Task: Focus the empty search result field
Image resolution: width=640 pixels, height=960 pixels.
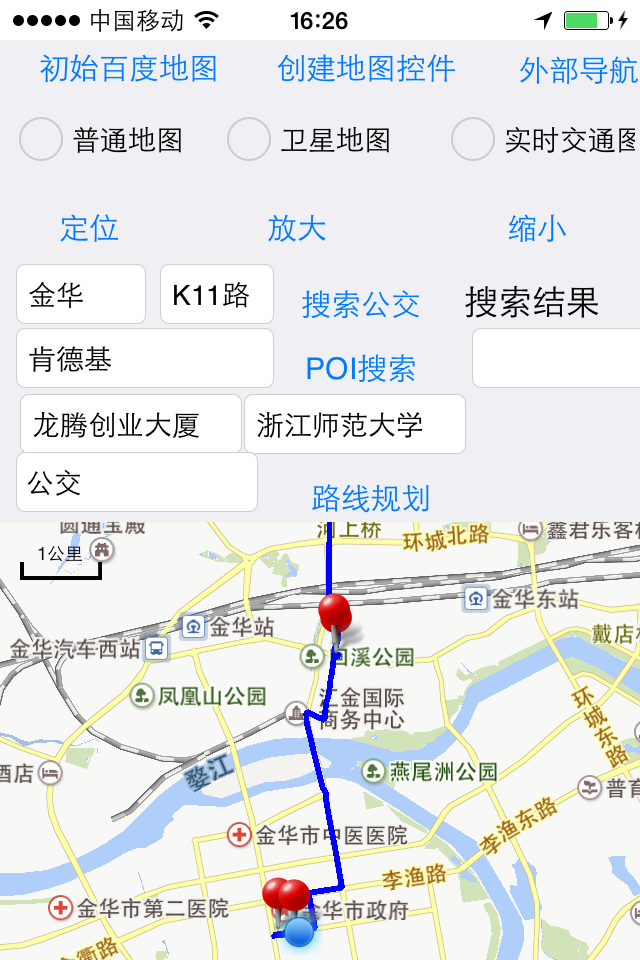Action: (556, 358)
